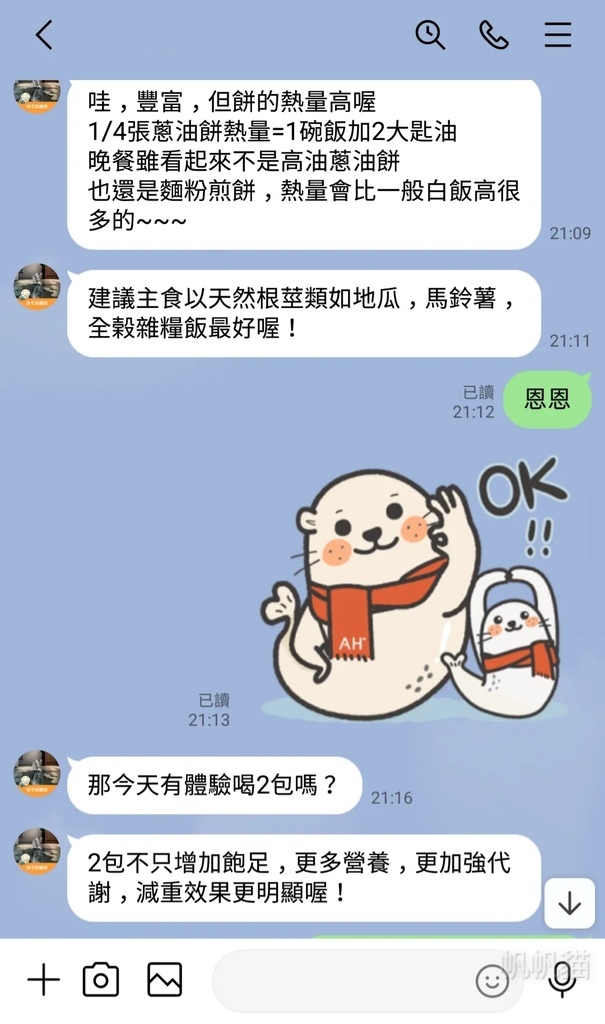Start a voice call

(x=494, y=35)
